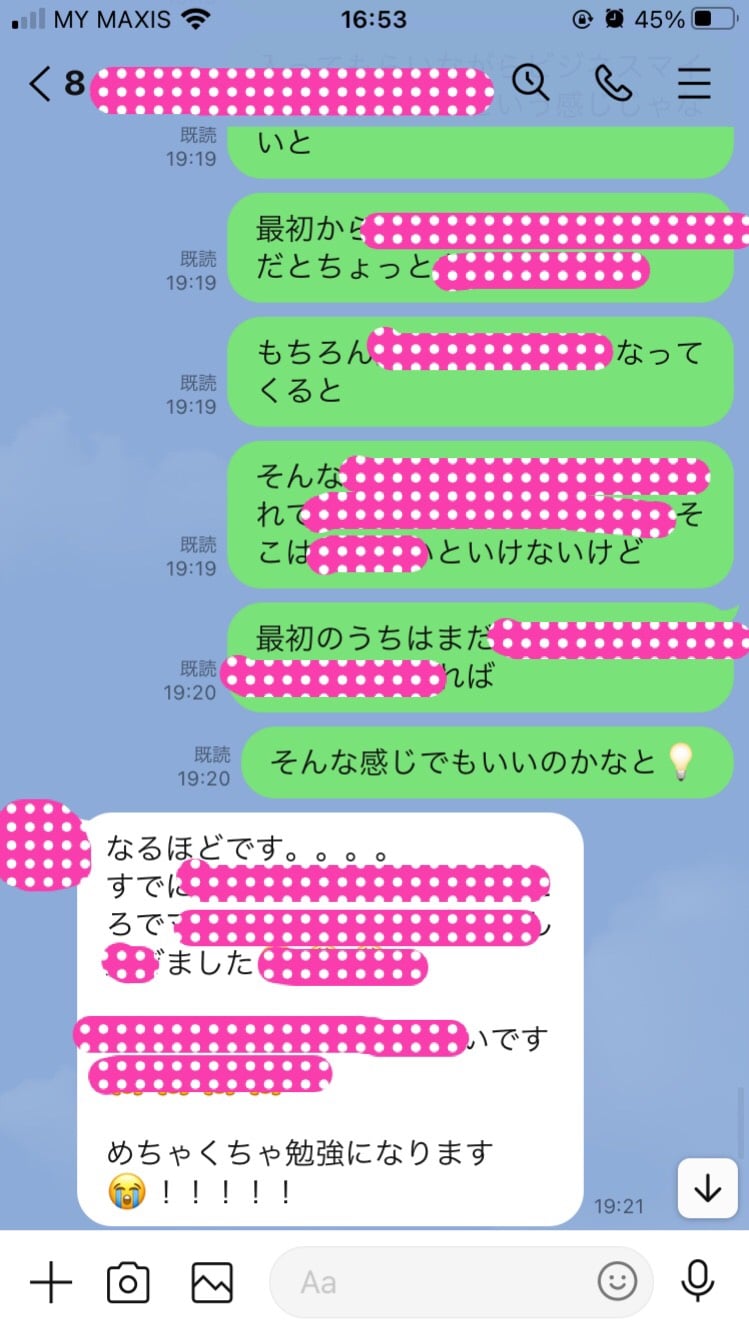
Task: Open the emoji and sticker picker
Action: 618,1282
